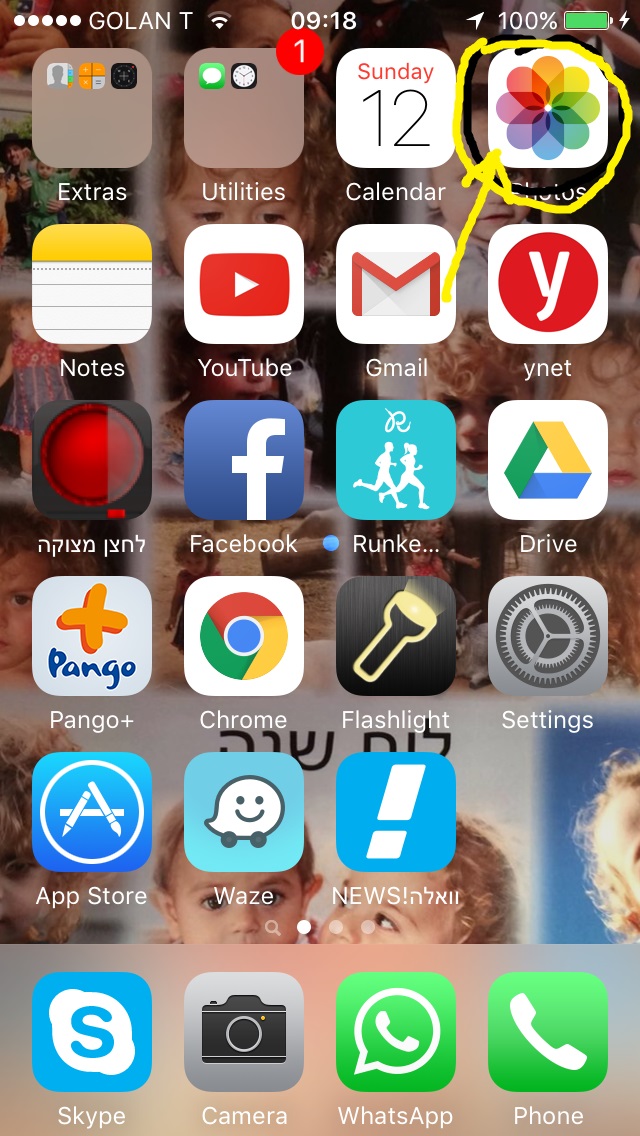Image resolution: width=640 pixels, height=1136 pixels.
Task: Open Chrome browser
Action: (244, 636)
